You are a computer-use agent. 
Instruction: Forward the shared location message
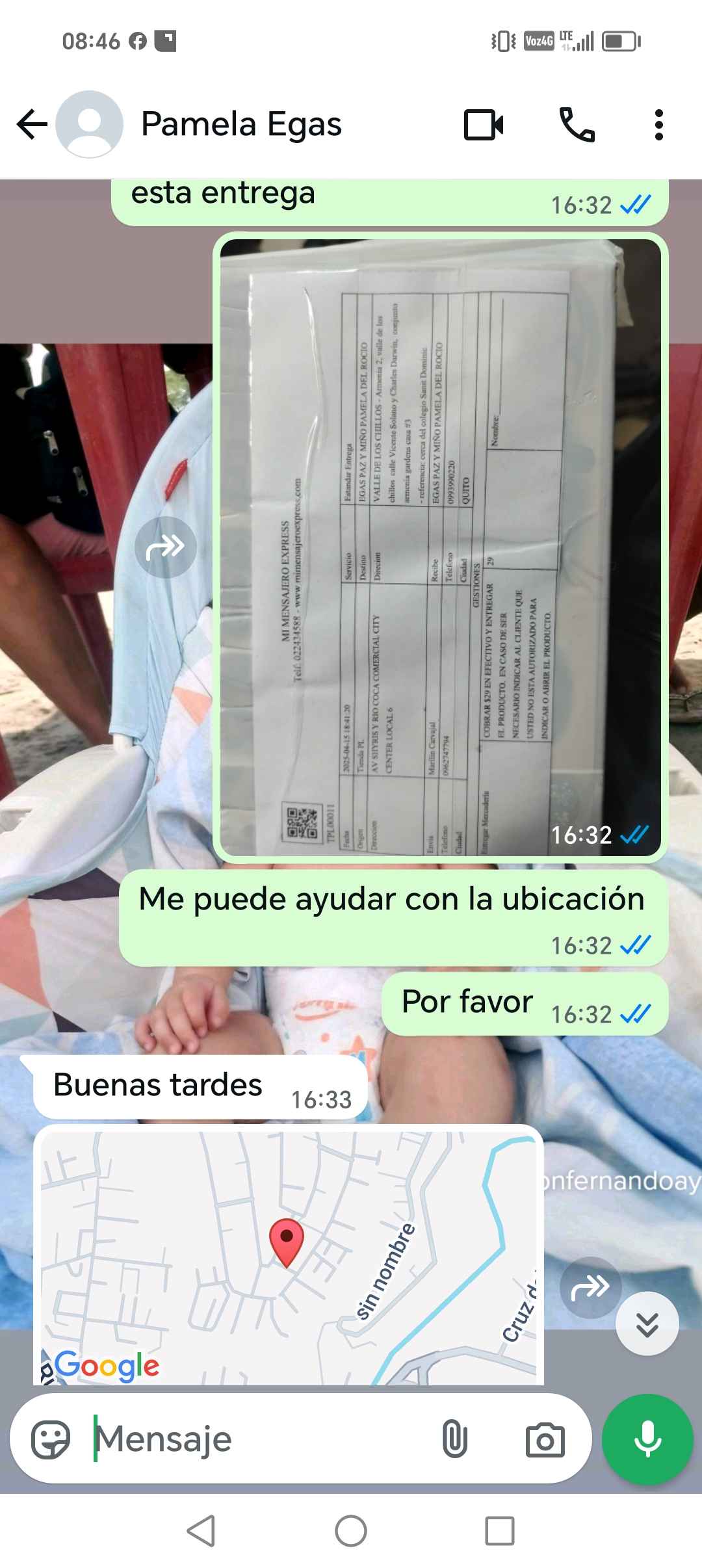click(590, 1287)
